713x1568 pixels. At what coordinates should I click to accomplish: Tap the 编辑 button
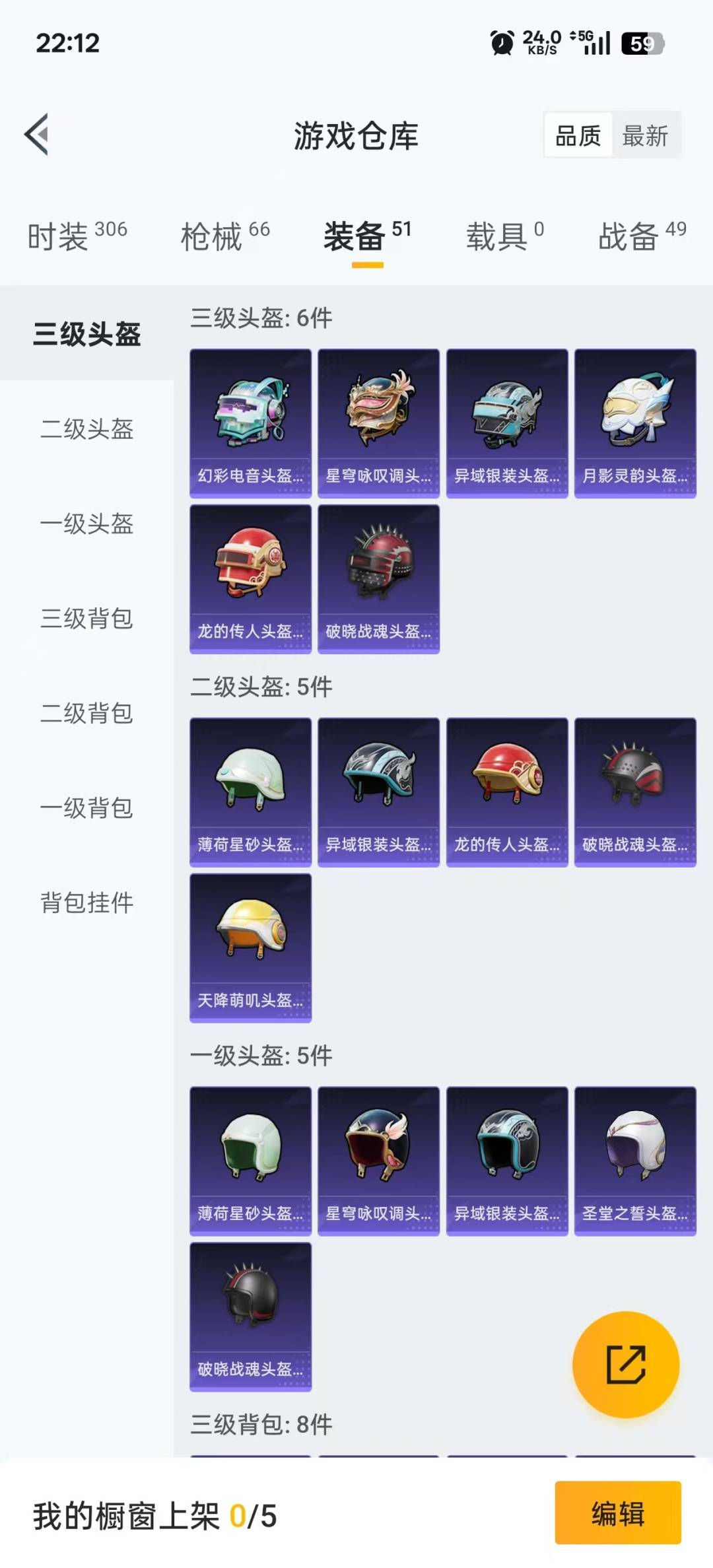point(617,1513)
